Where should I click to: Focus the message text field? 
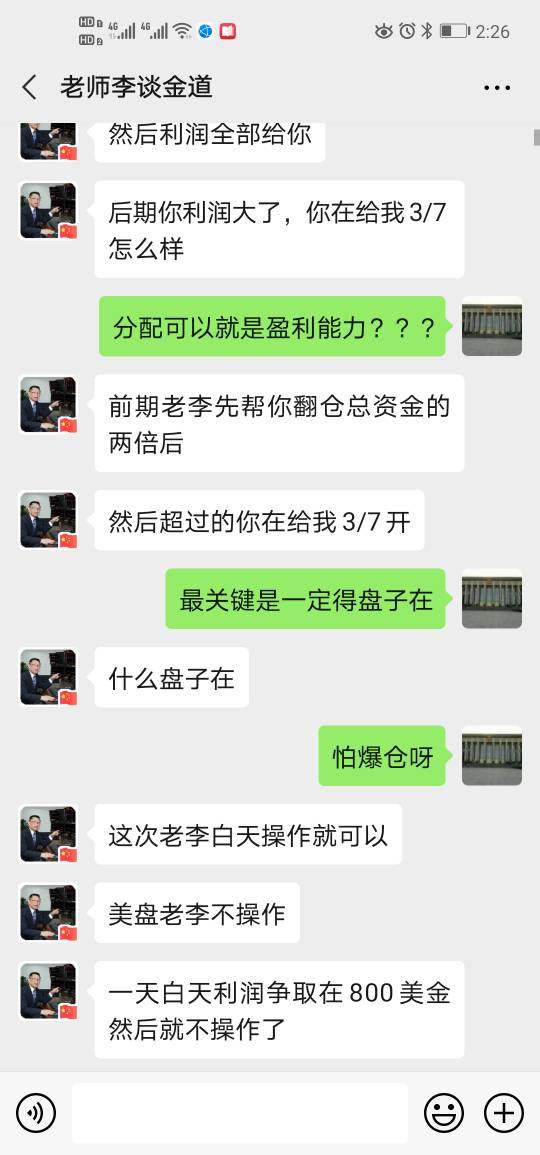point(239,1112)
